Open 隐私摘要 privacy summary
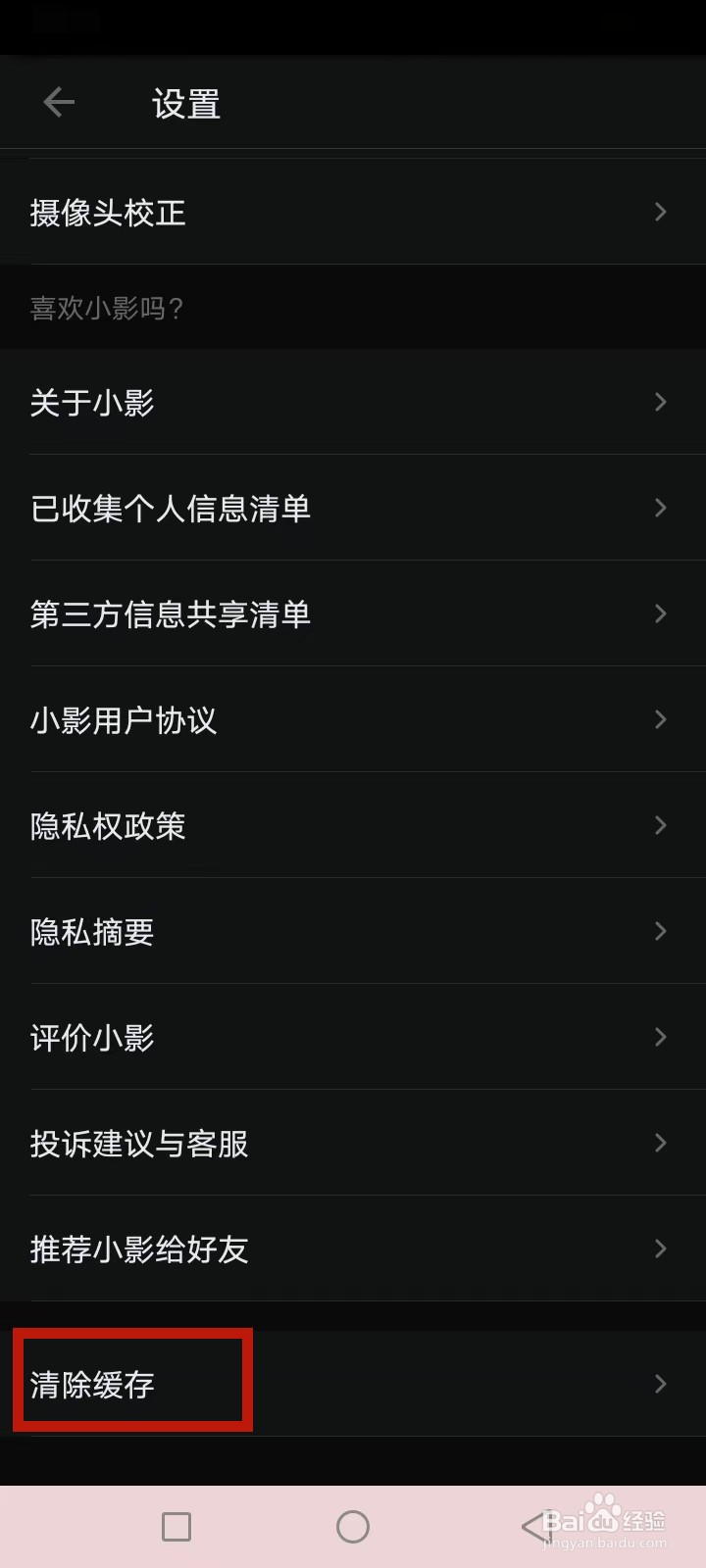This screenshot has height=1568, width=706. click(91, 932)
